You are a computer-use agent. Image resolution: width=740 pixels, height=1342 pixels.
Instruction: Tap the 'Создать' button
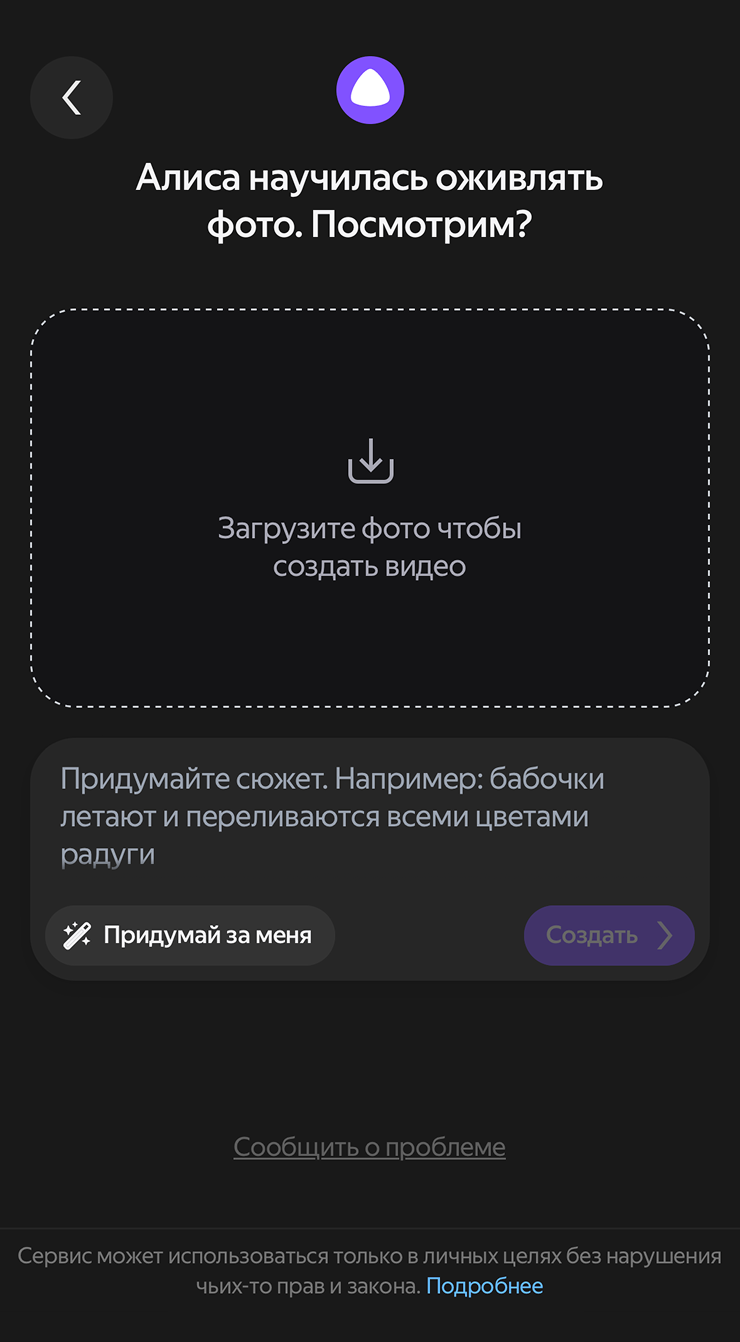(x=608, y=936)
